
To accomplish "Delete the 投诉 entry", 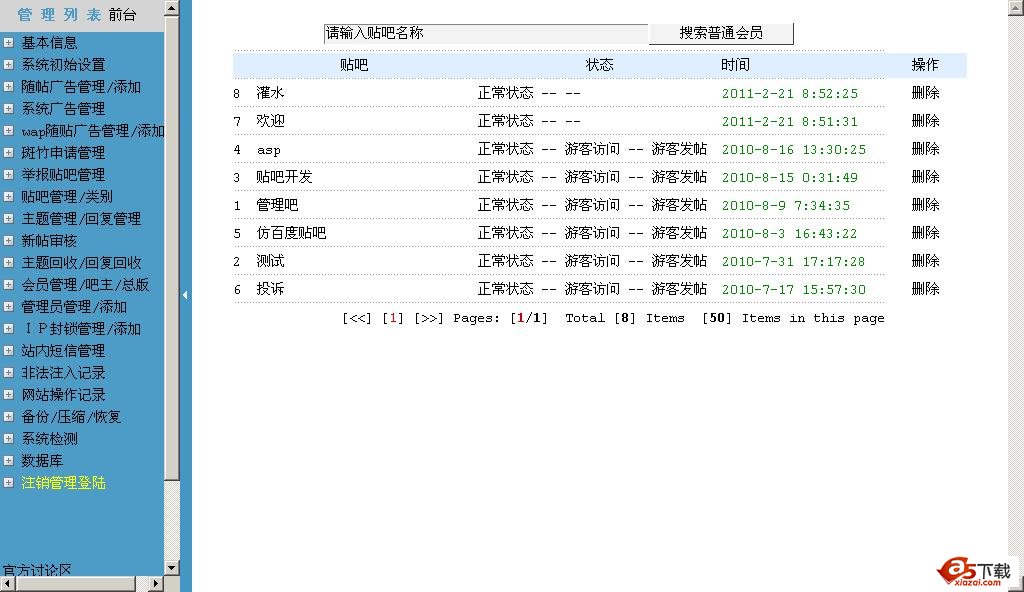I will pos(925,289).
